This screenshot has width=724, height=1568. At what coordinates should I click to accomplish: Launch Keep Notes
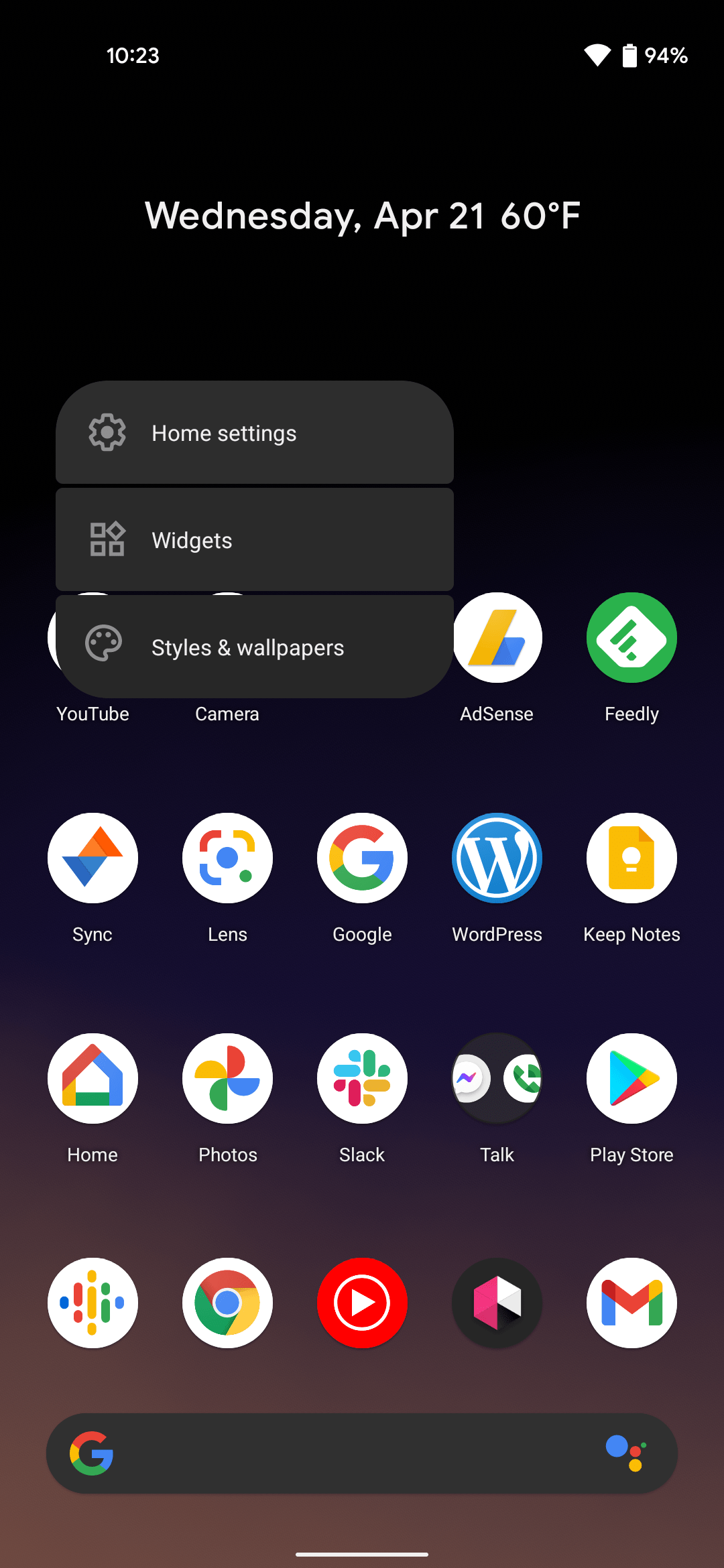tap(631, 858)
